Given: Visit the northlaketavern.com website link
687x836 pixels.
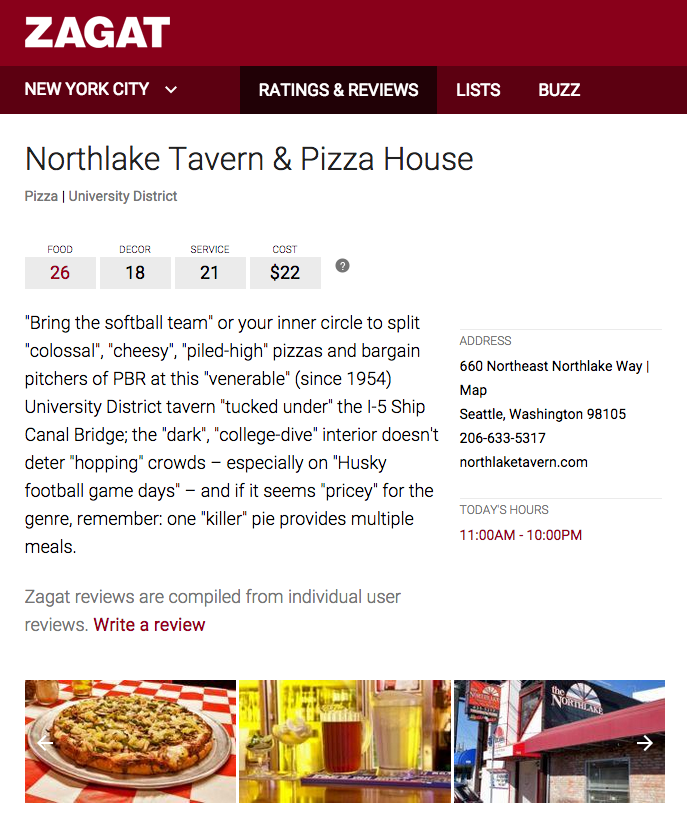Looking at the screenshot, I should point(523,462).
